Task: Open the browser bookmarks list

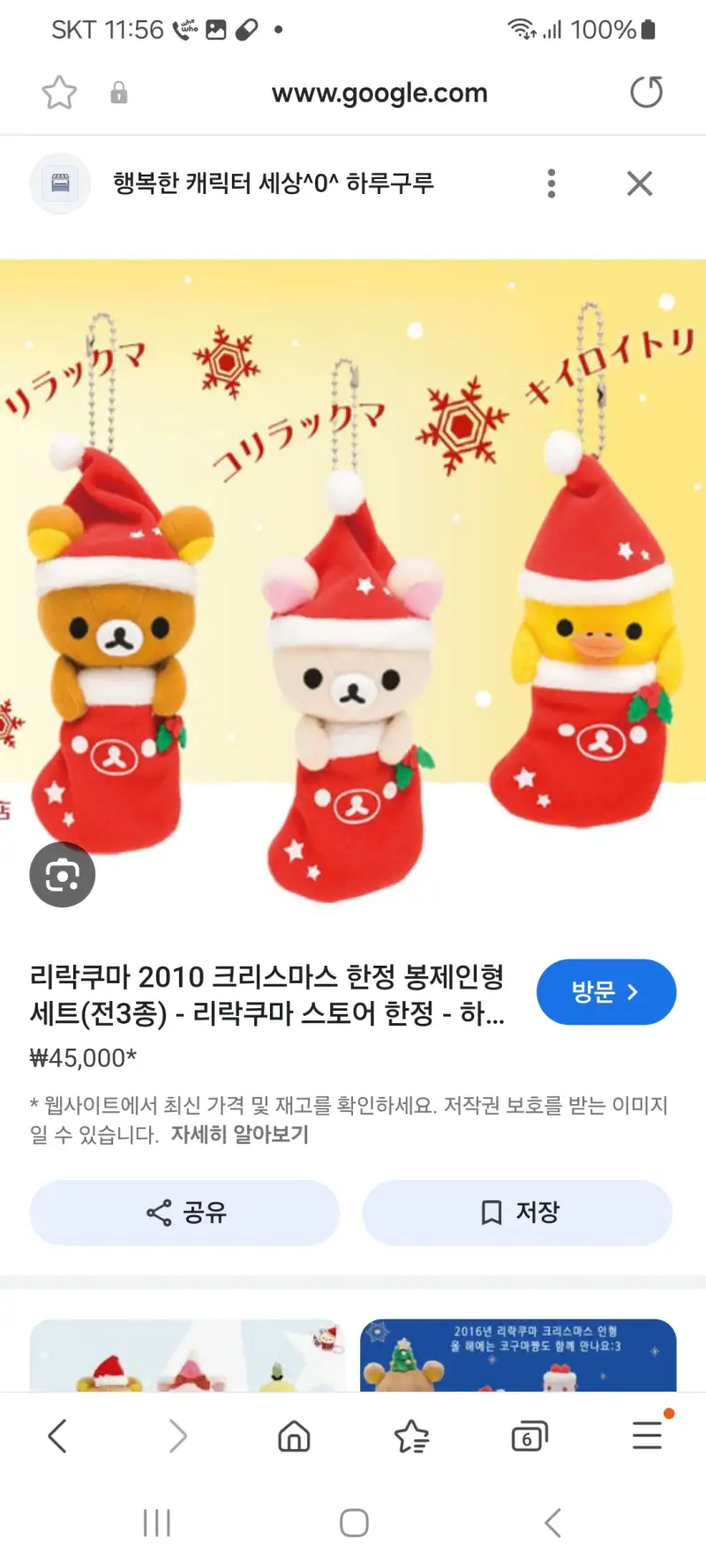Action: 411,1436
